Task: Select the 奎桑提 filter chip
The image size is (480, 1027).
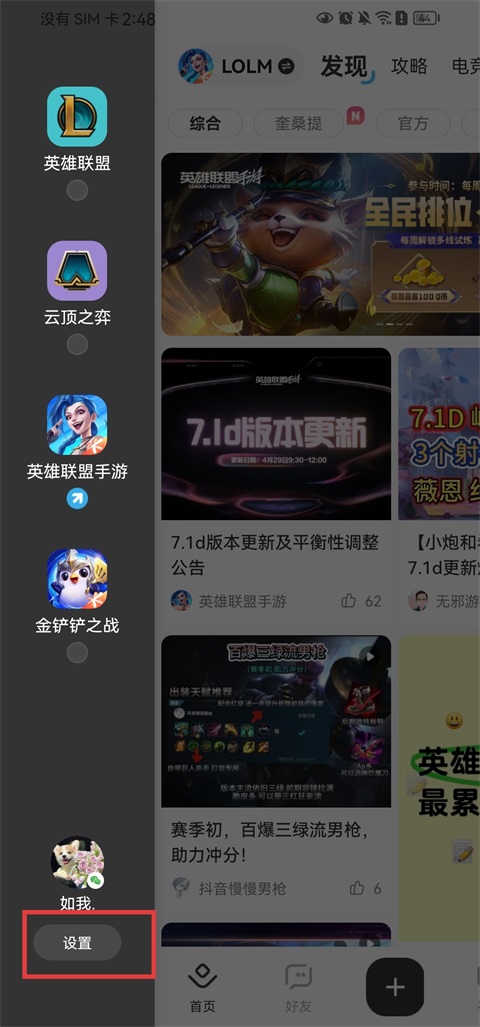Action: click(x=299, y=123)
